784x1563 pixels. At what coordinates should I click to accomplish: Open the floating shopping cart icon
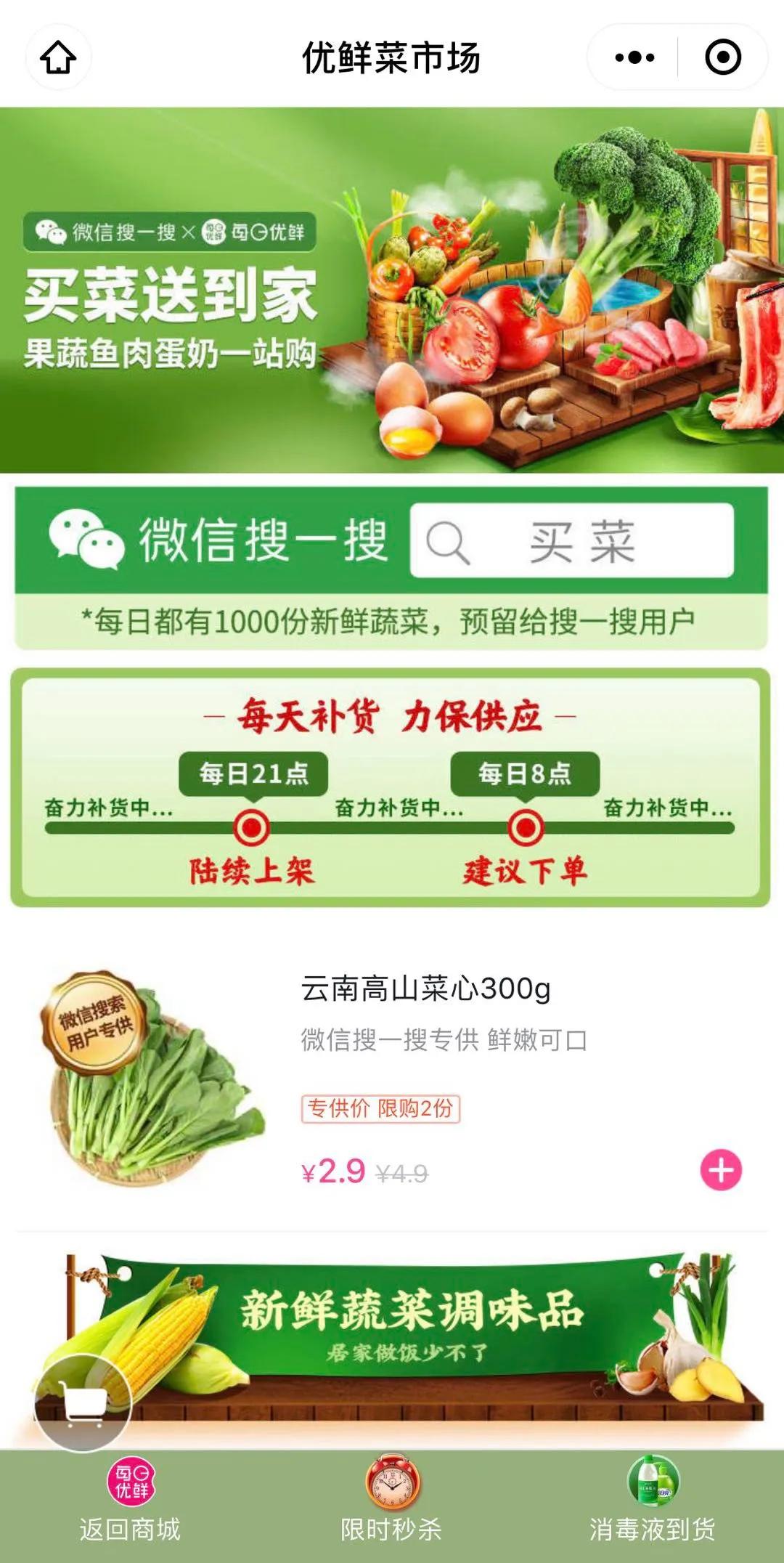82,1400
